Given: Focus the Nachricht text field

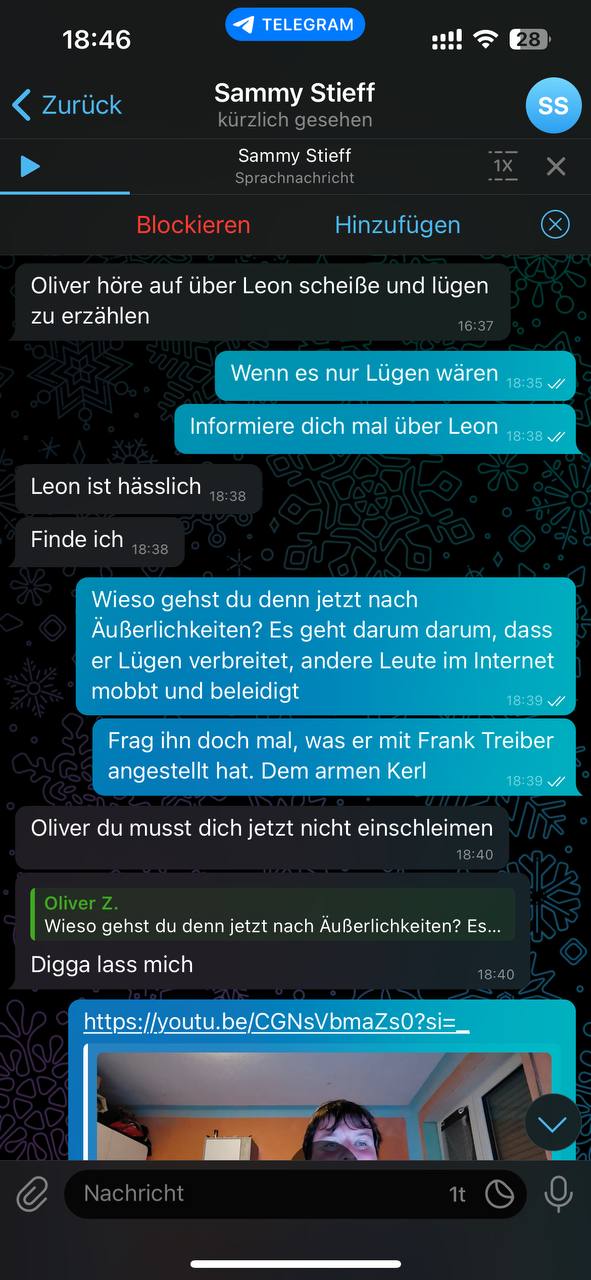Looking at the screenshot, I should [x=260, y=1193].
